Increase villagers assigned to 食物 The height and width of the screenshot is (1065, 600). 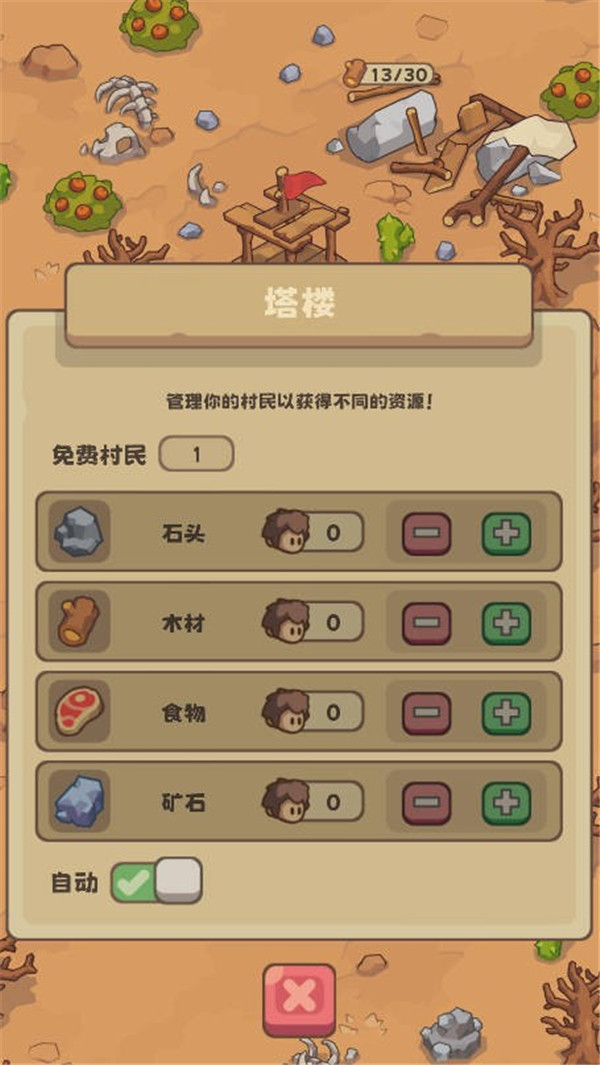[x=507, y=713]
